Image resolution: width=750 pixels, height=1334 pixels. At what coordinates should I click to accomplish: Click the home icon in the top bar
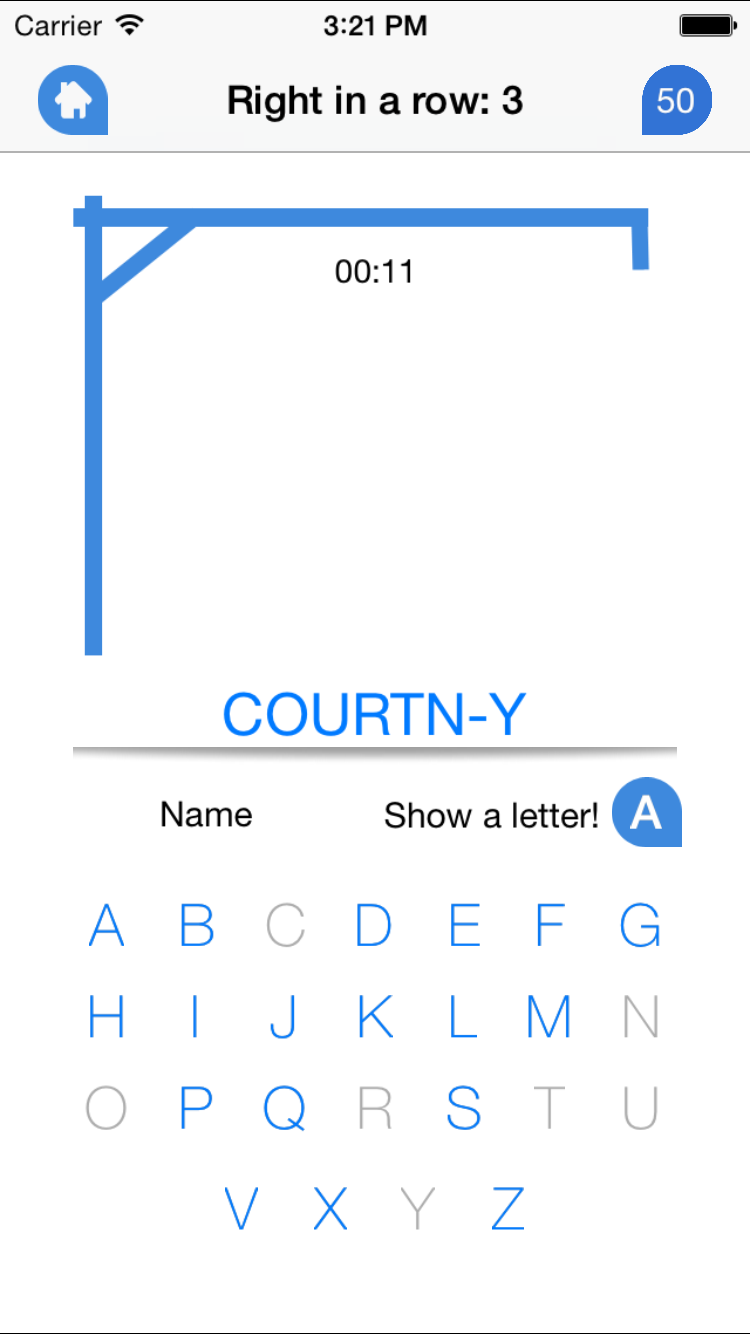point(72,100)
